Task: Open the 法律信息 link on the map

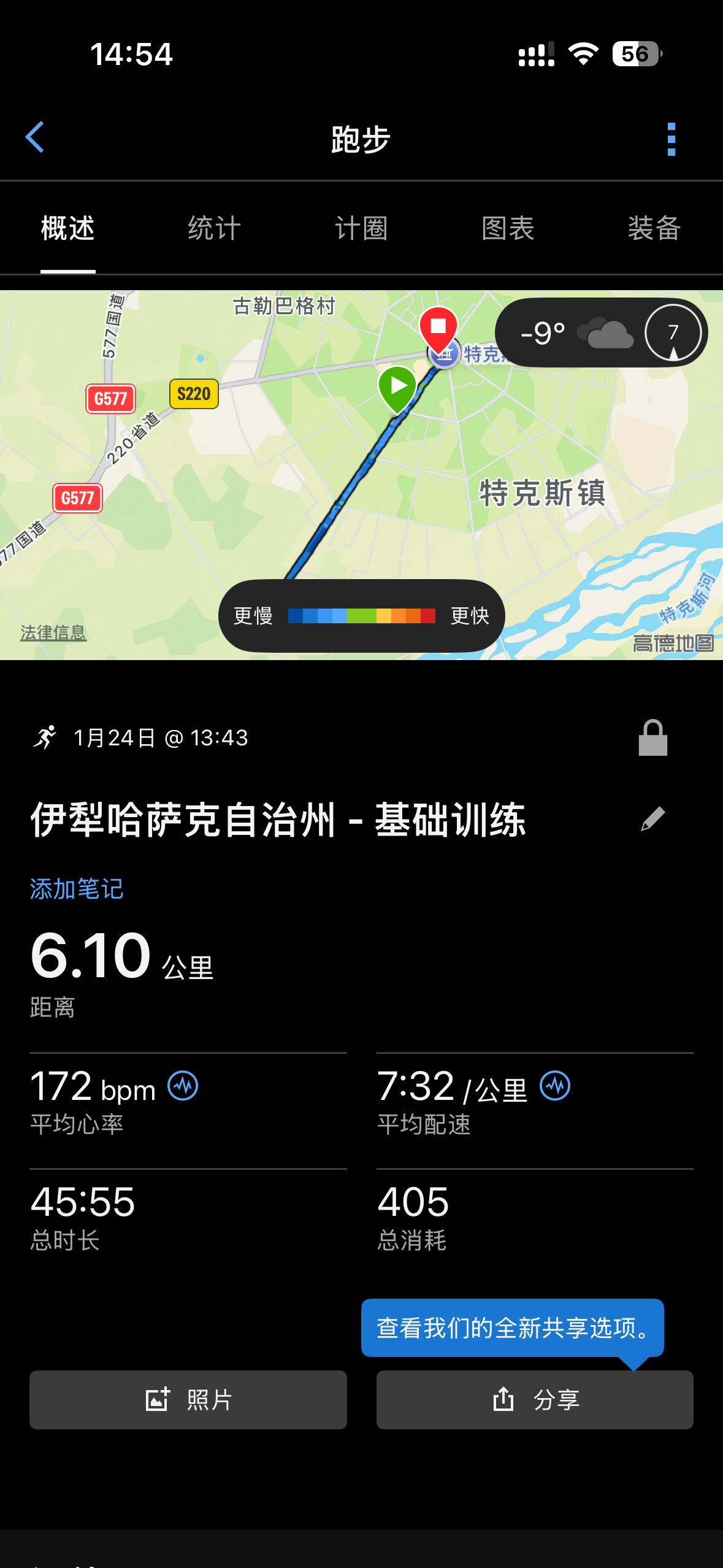Action: coord(53,632)
